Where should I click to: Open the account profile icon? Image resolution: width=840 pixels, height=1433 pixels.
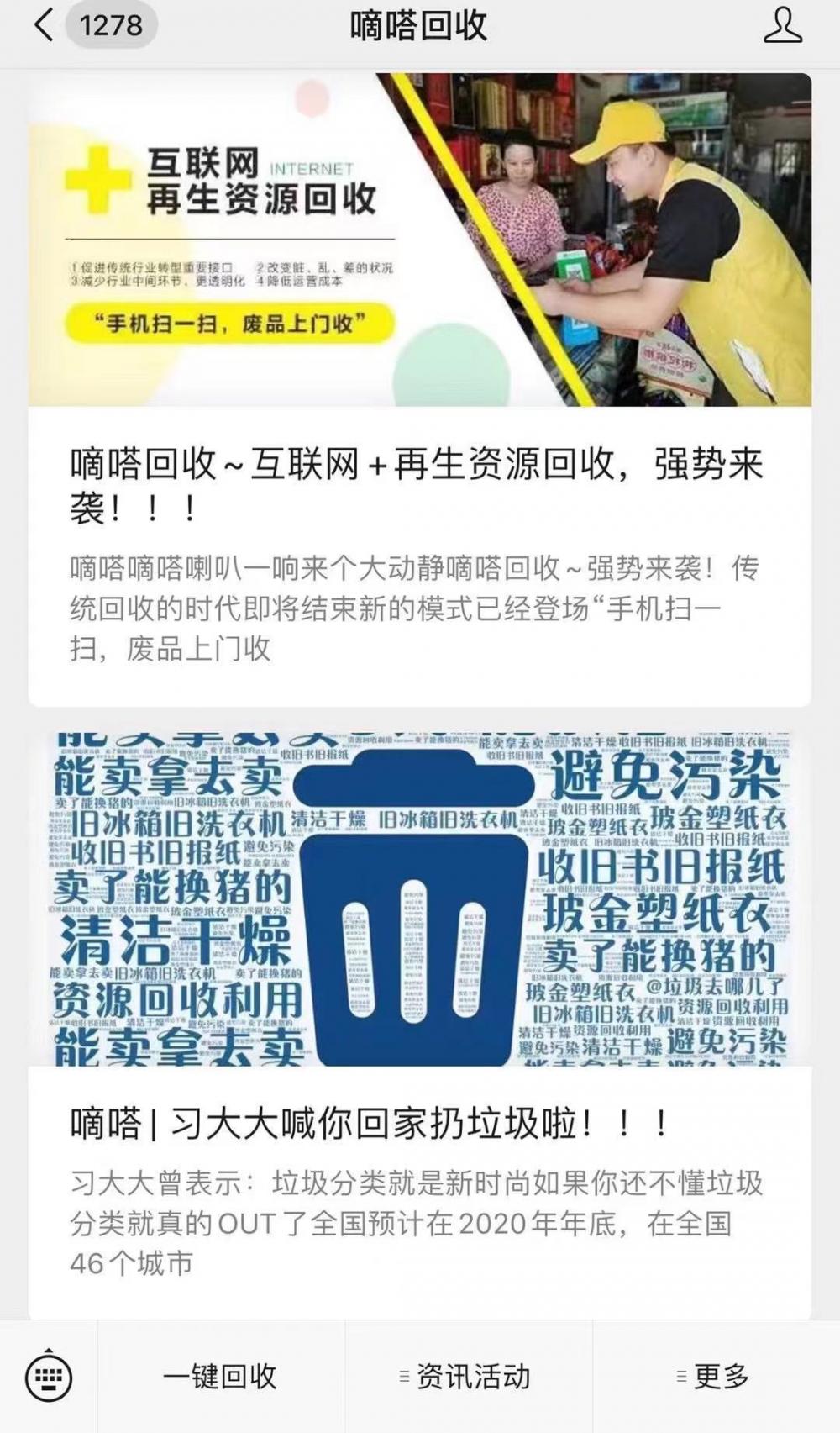pyautogui.click(x=782, y=25)
